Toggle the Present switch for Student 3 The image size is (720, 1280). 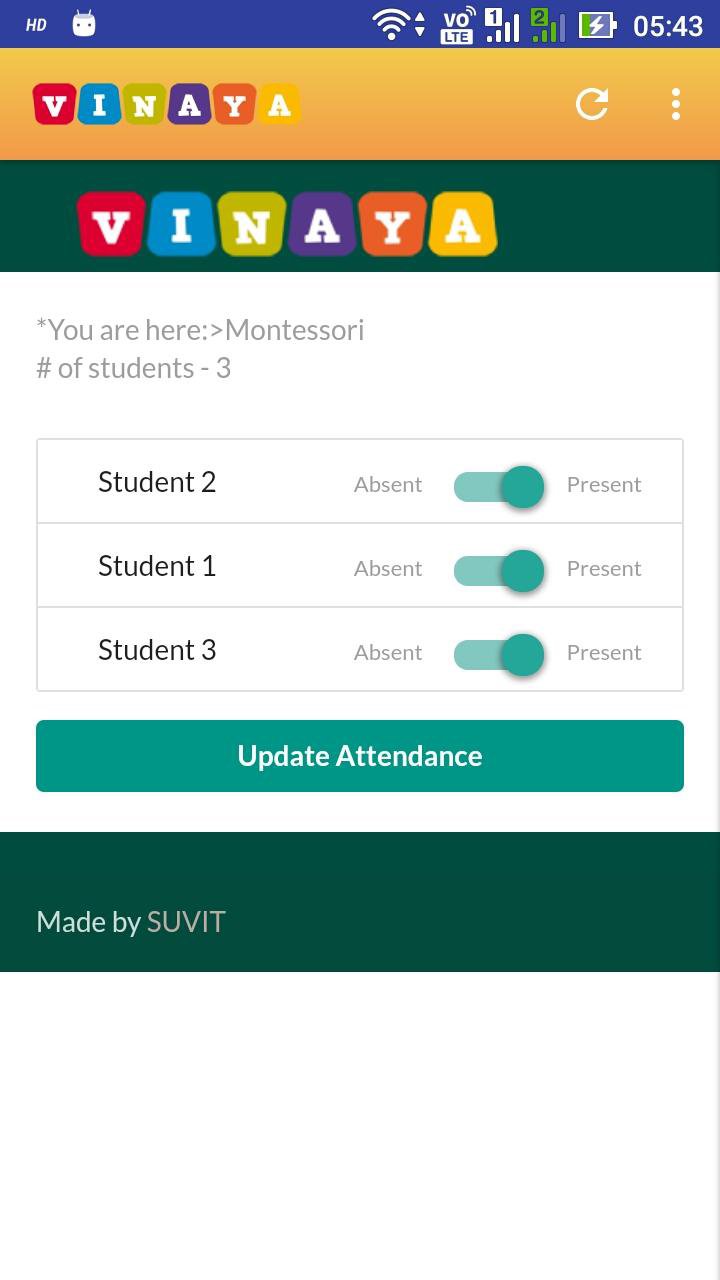[x=499, y=654]
